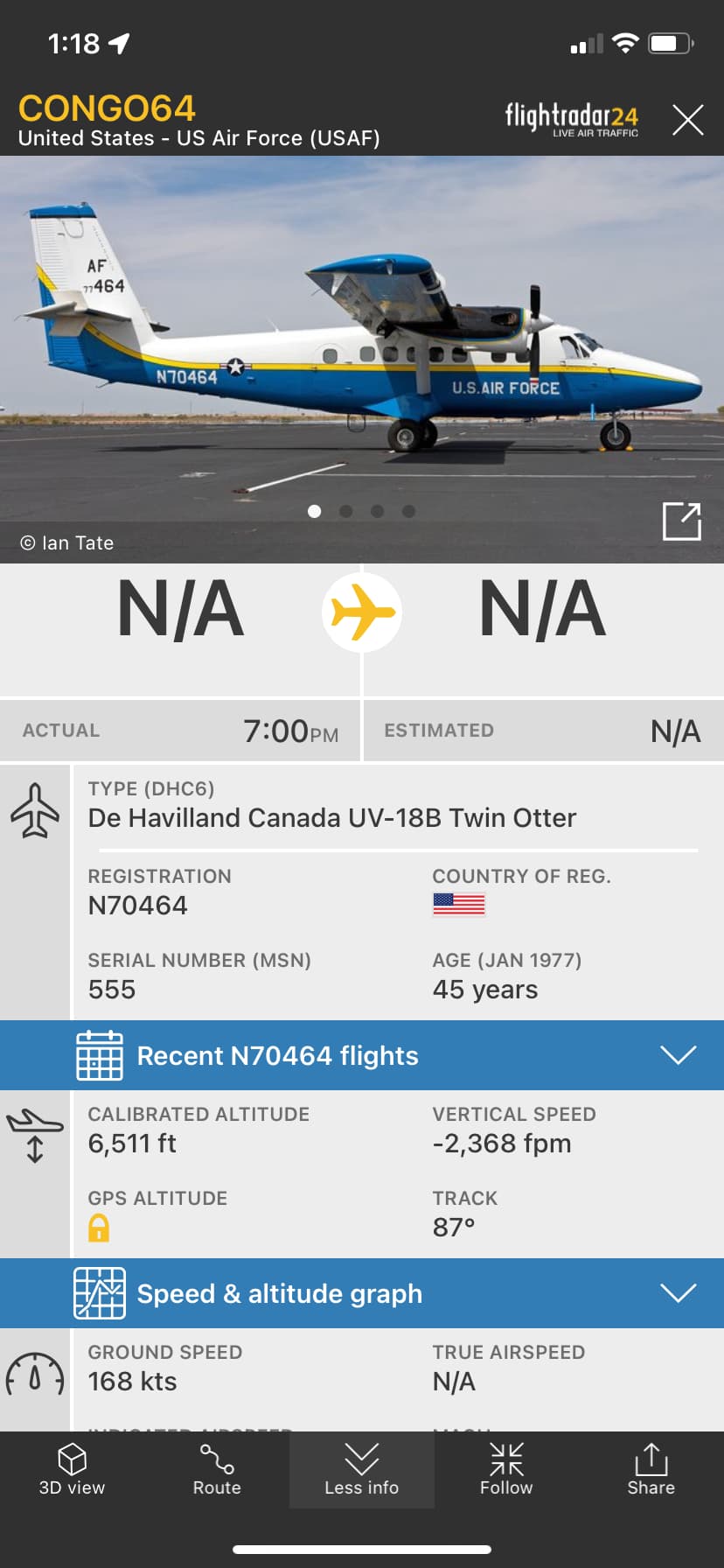Share this flight
The image size is (724, 1568).
coord(651,1470)
